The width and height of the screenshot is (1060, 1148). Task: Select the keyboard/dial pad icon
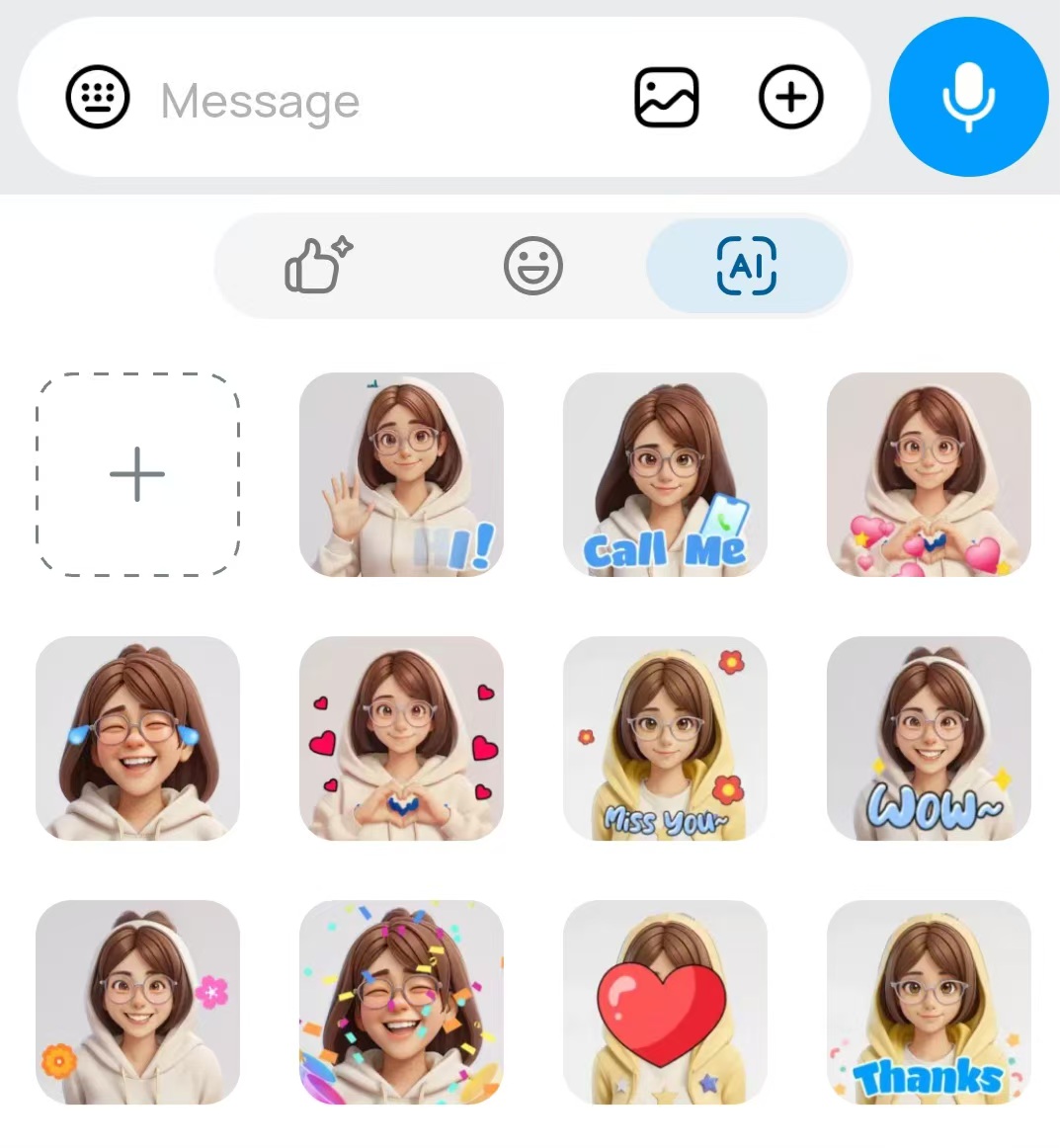(95, 96)
